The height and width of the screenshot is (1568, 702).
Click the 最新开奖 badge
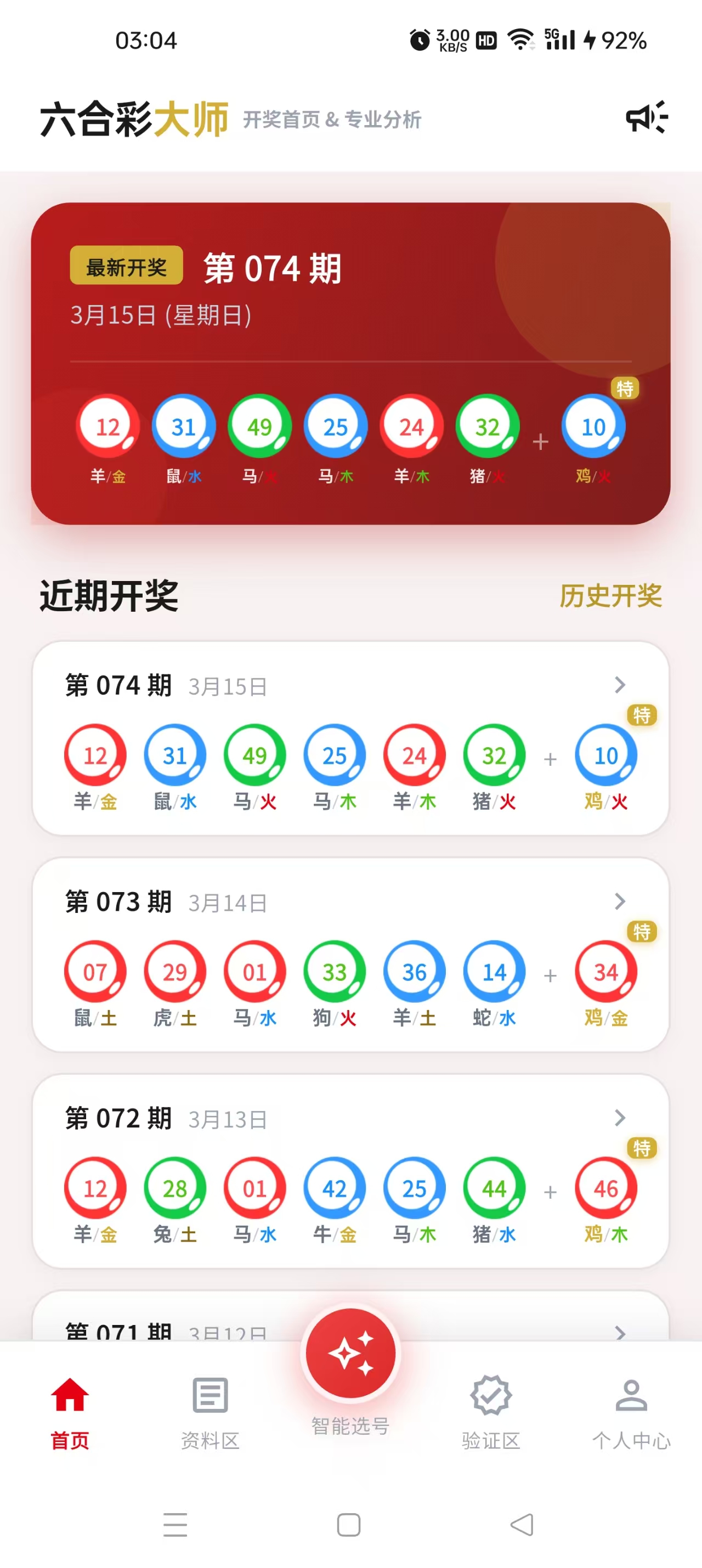(x=127, y=266)
